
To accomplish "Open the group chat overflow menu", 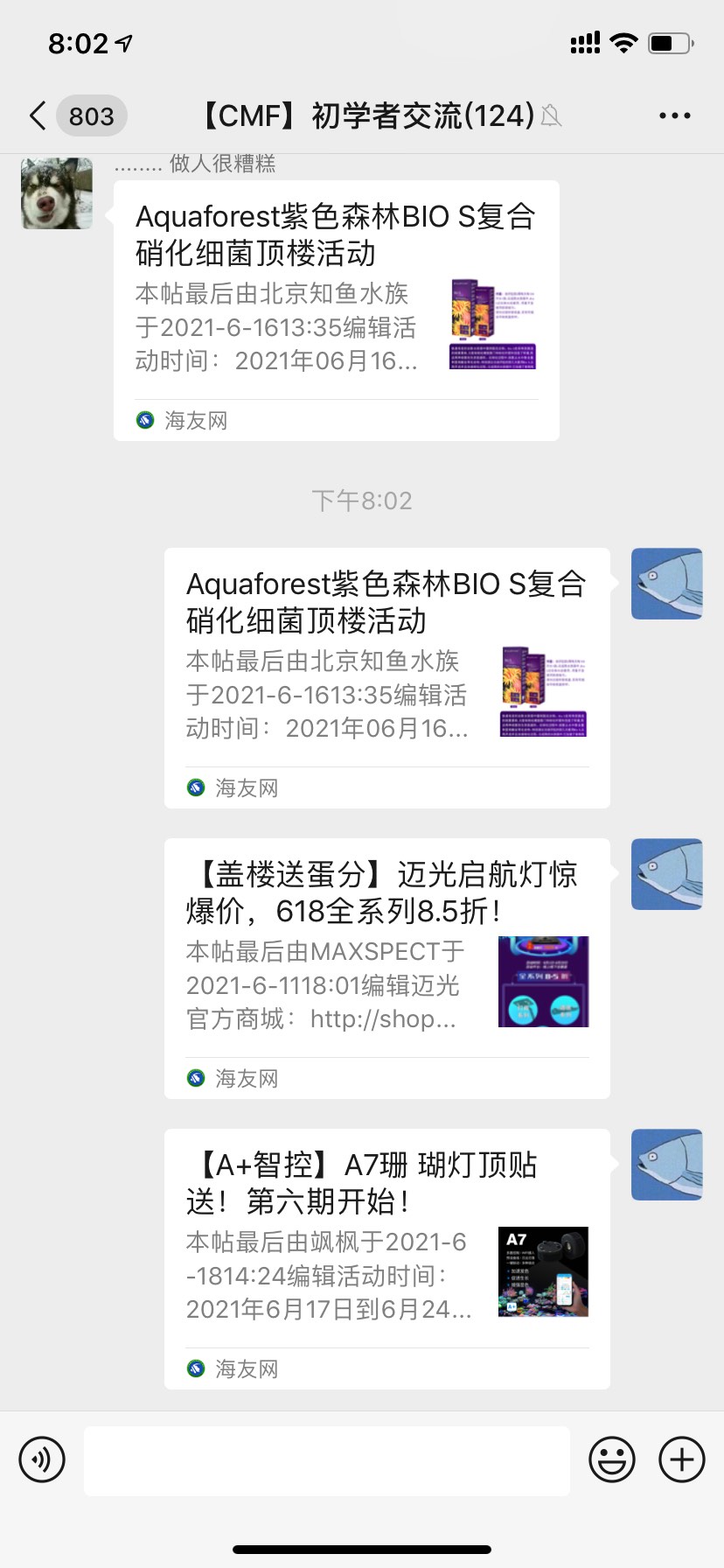I will (674, 115).
